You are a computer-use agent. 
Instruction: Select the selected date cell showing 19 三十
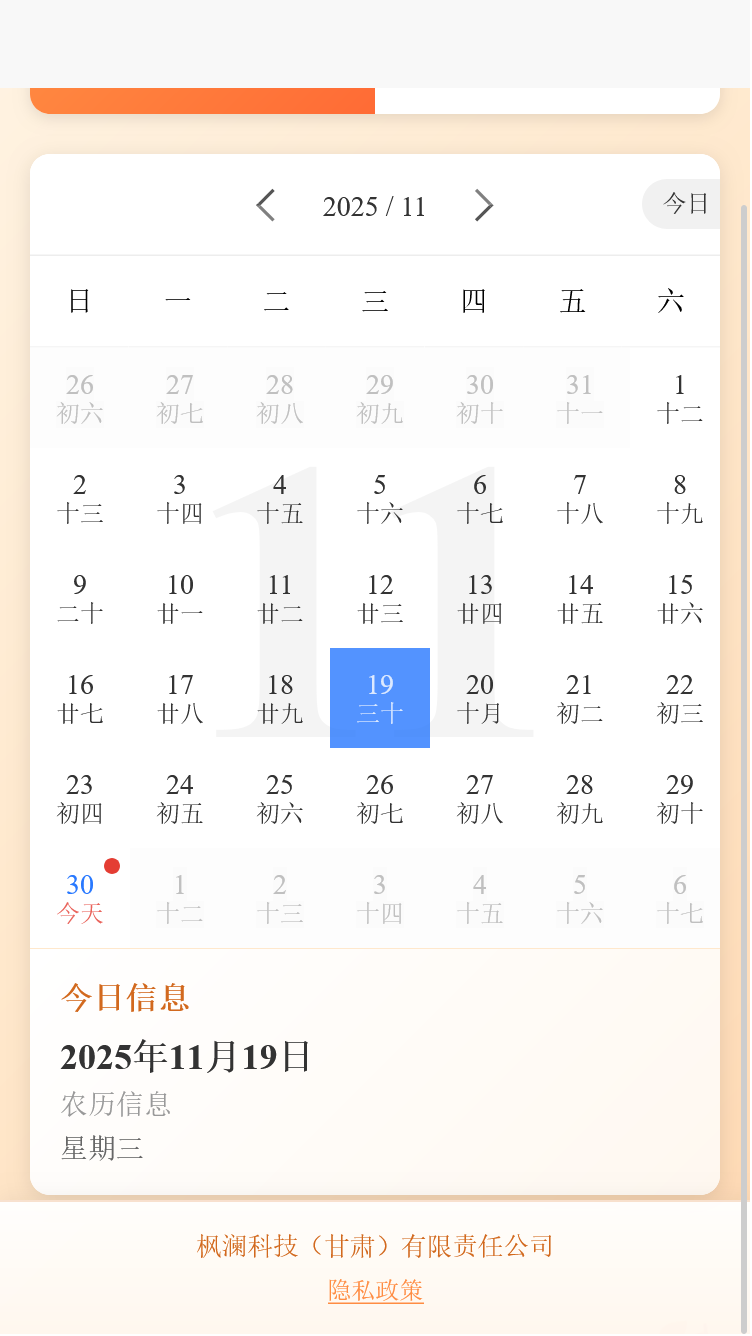380,697
